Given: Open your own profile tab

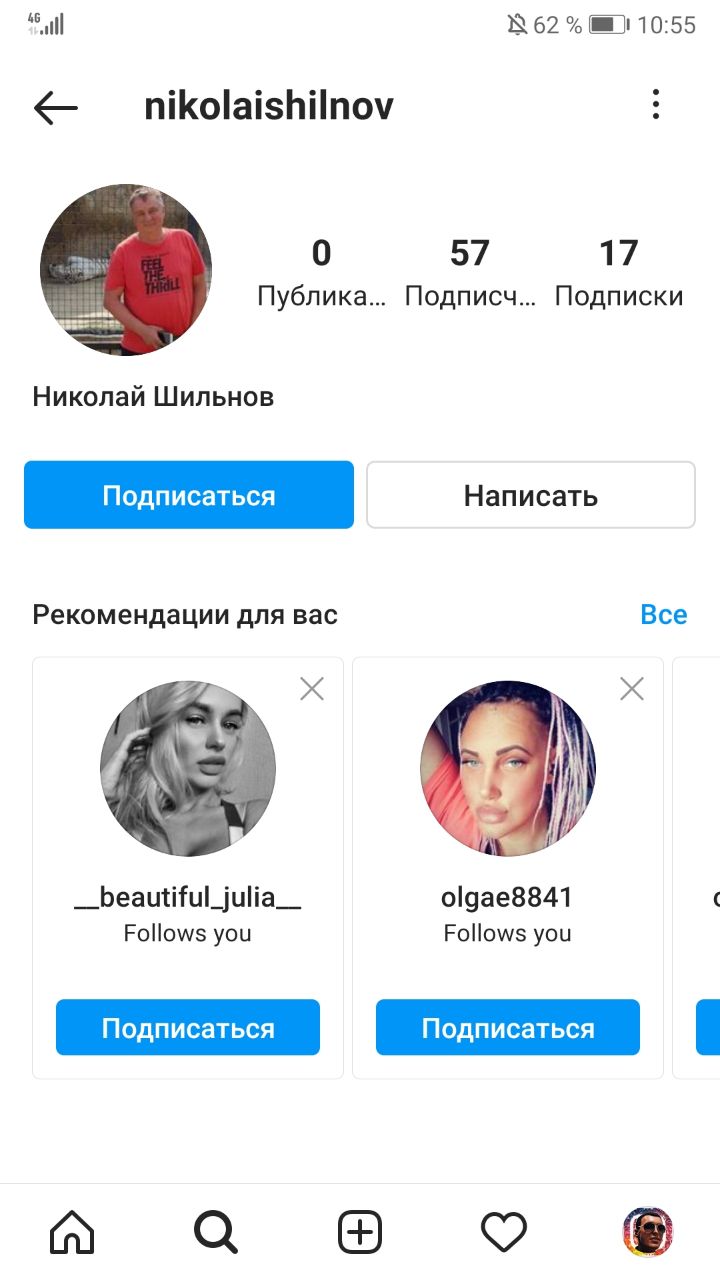Looking at the screenshot, I should (648, 1232).
